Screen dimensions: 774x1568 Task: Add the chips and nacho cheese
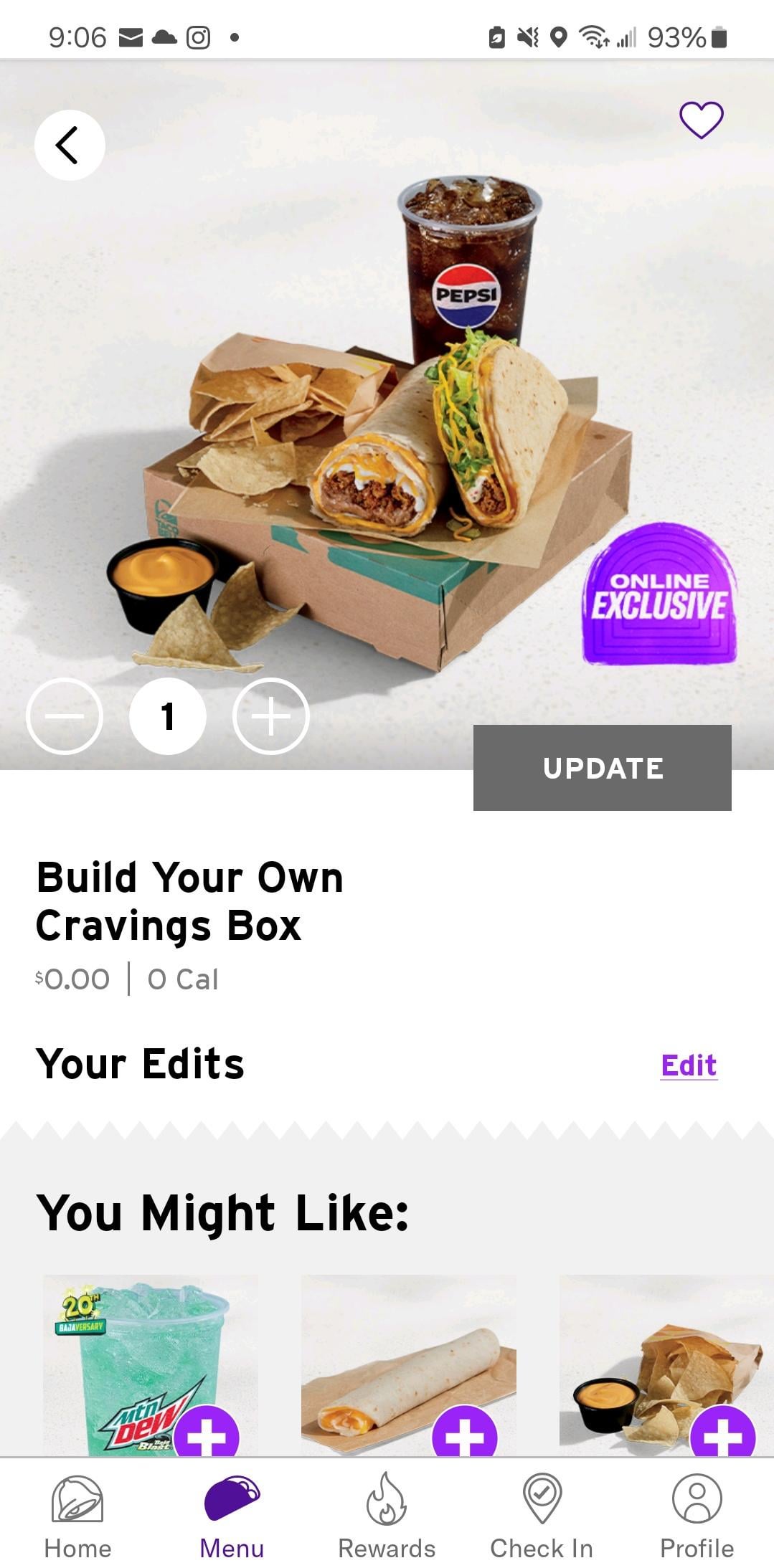click(722, 1434)
